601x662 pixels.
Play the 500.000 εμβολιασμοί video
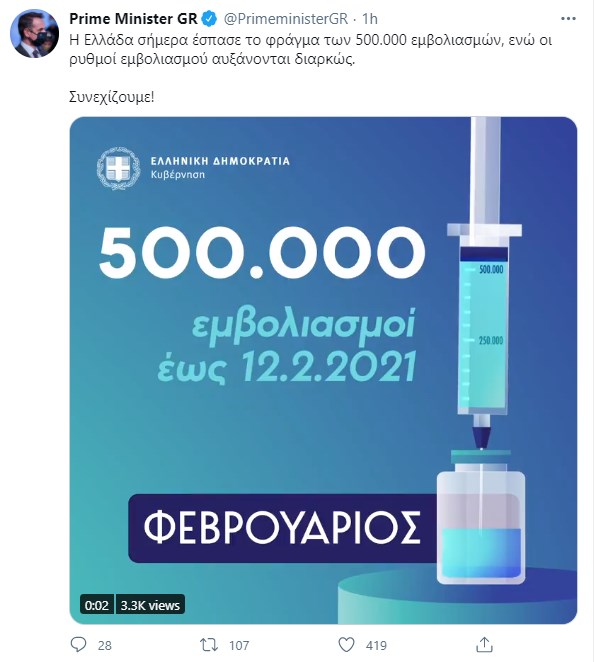click(x=323, y=367)
